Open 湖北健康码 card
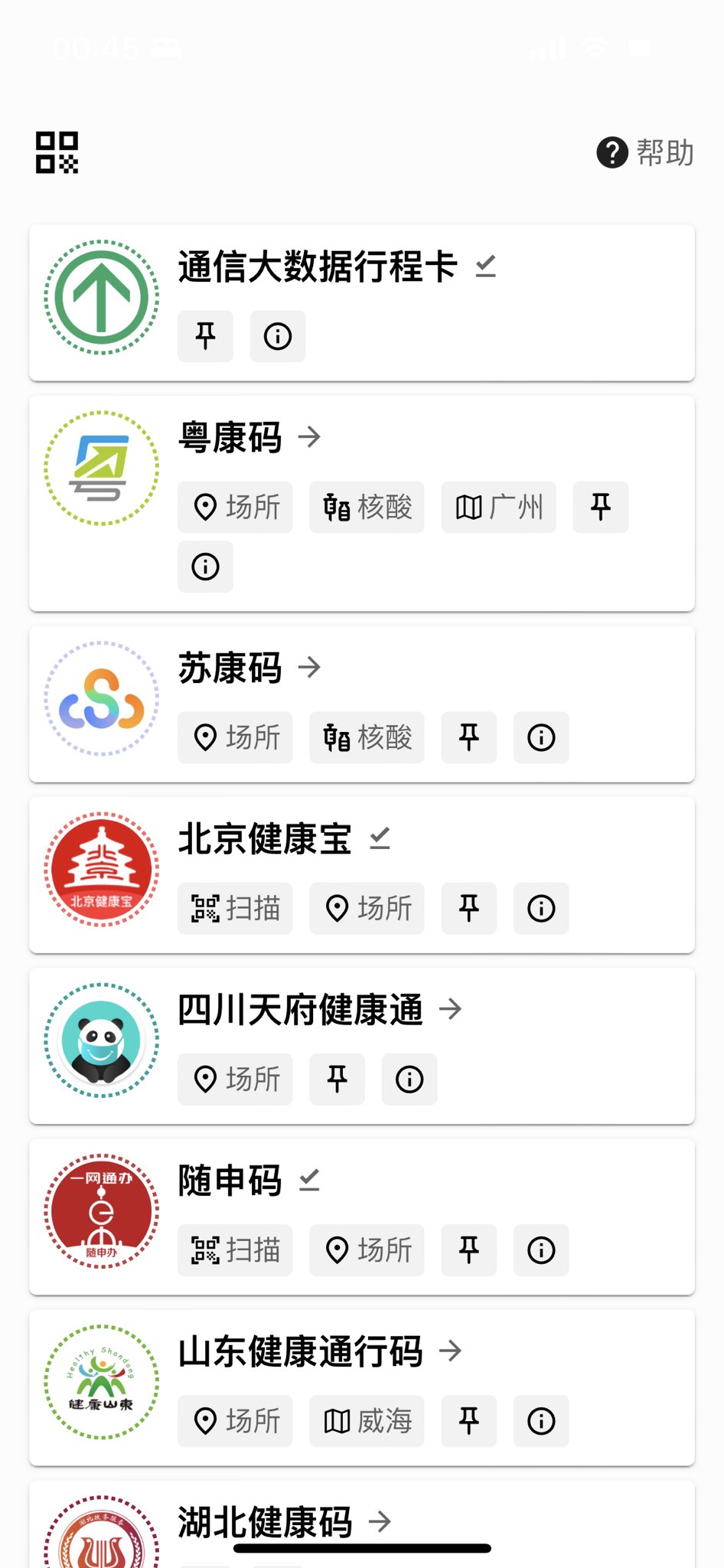Screen dimensions: 724x1568 (265, 1521)
